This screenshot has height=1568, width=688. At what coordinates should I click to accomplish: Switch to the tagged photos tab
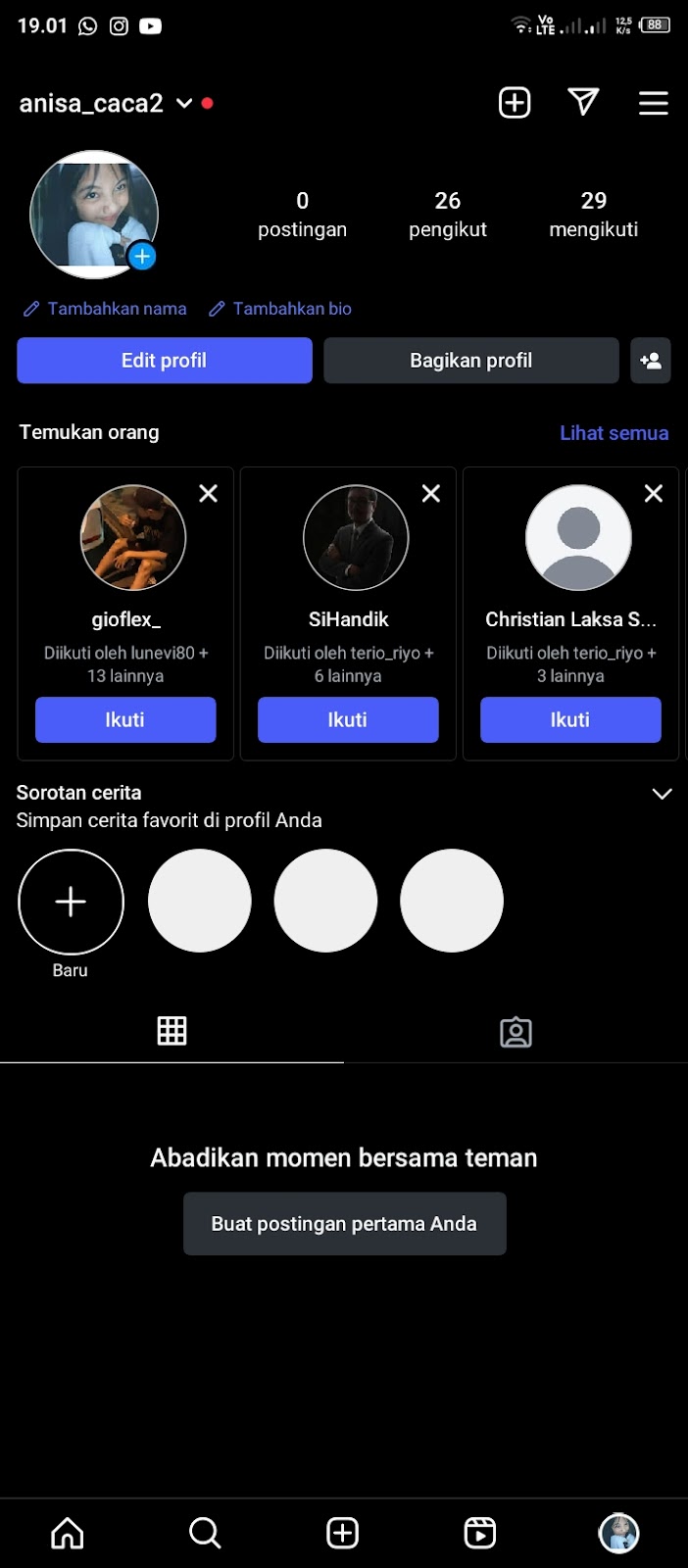point(516,1032)
